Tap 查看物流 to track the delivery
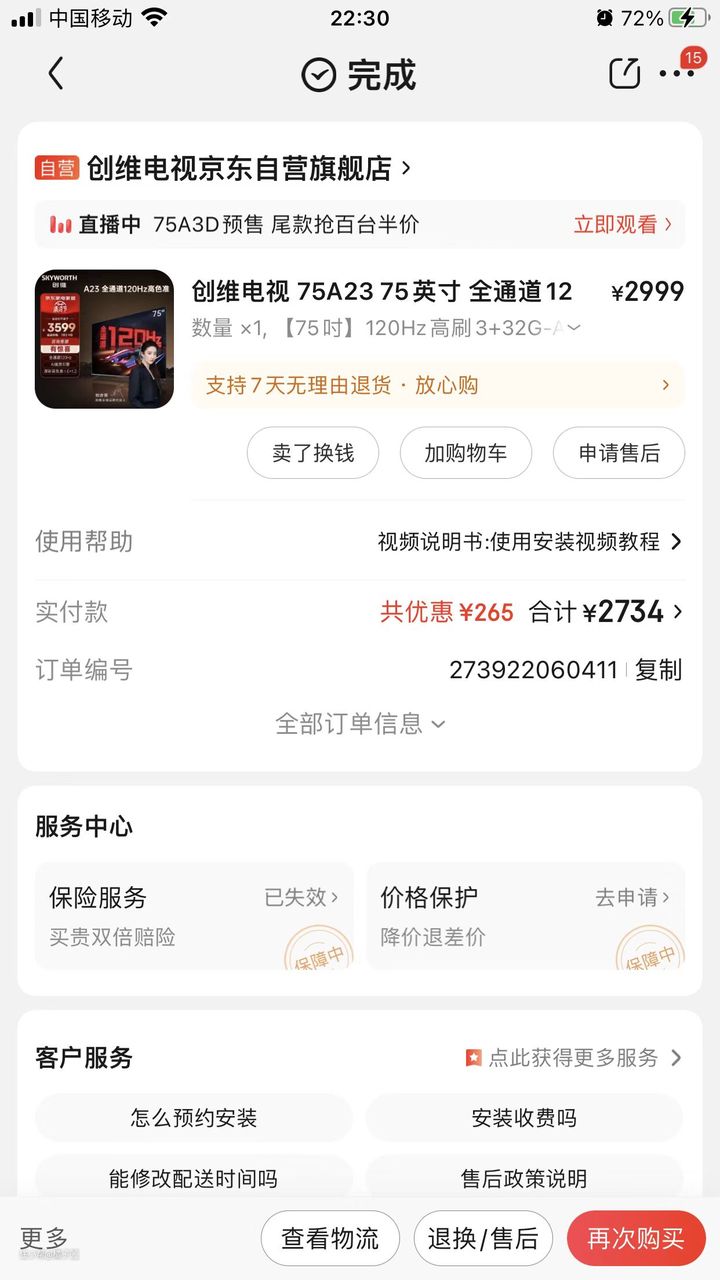The image size is (720, 1280). point(330,1239)
